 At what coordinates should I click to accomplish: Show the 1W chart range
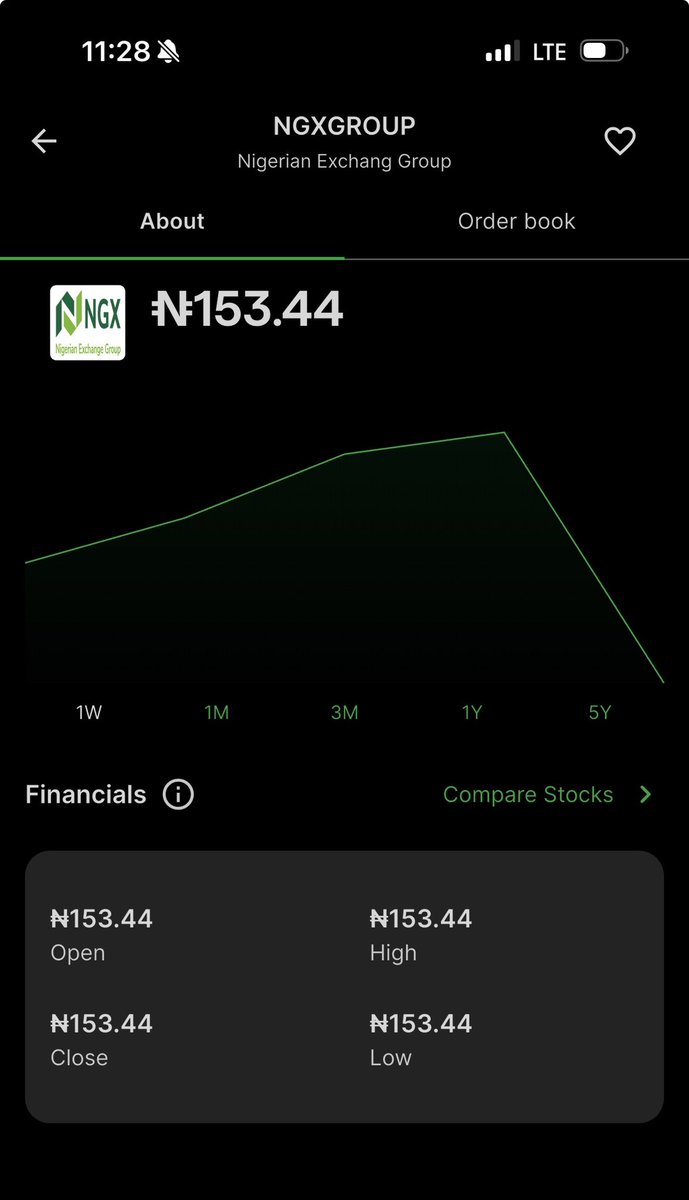(89, 712)
